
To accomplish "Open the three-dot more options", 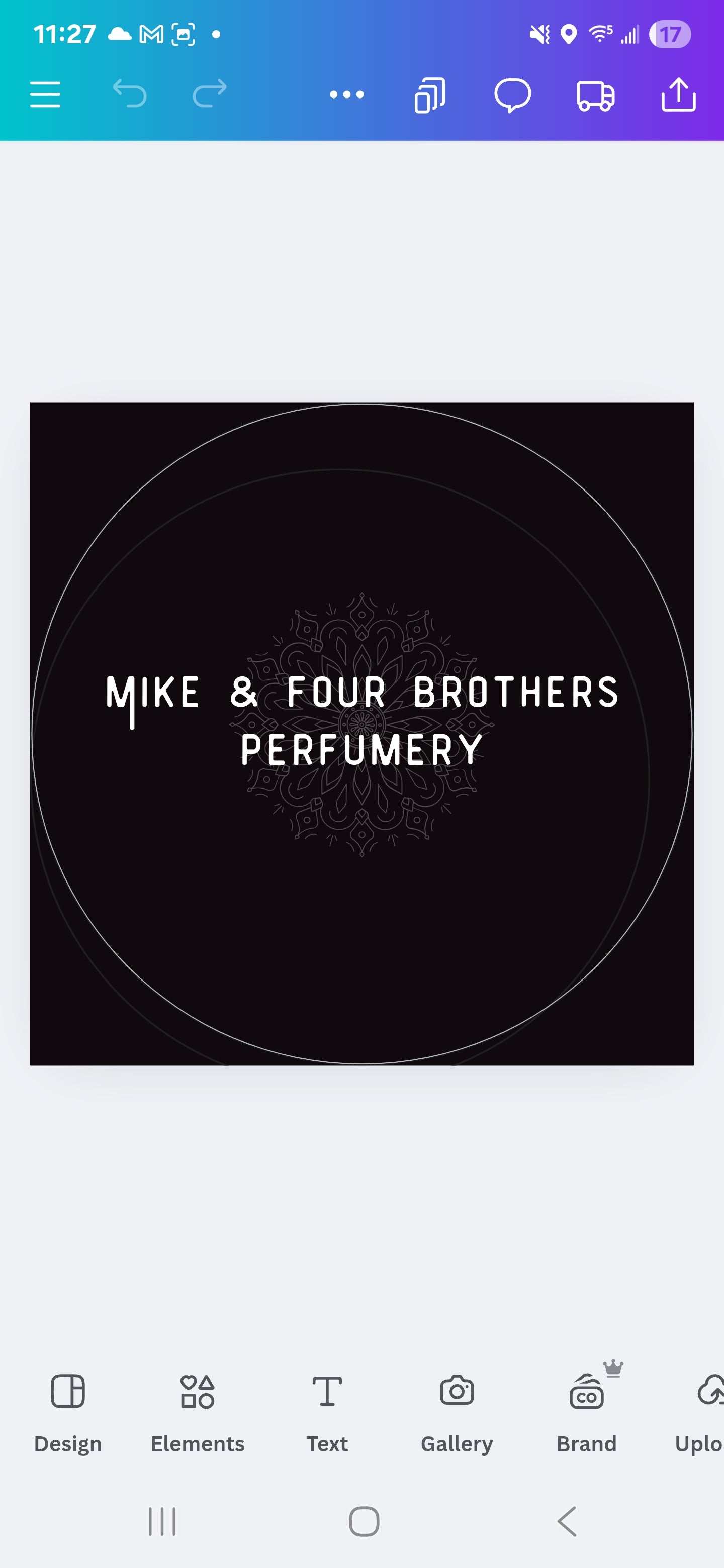I will point(346,94).
